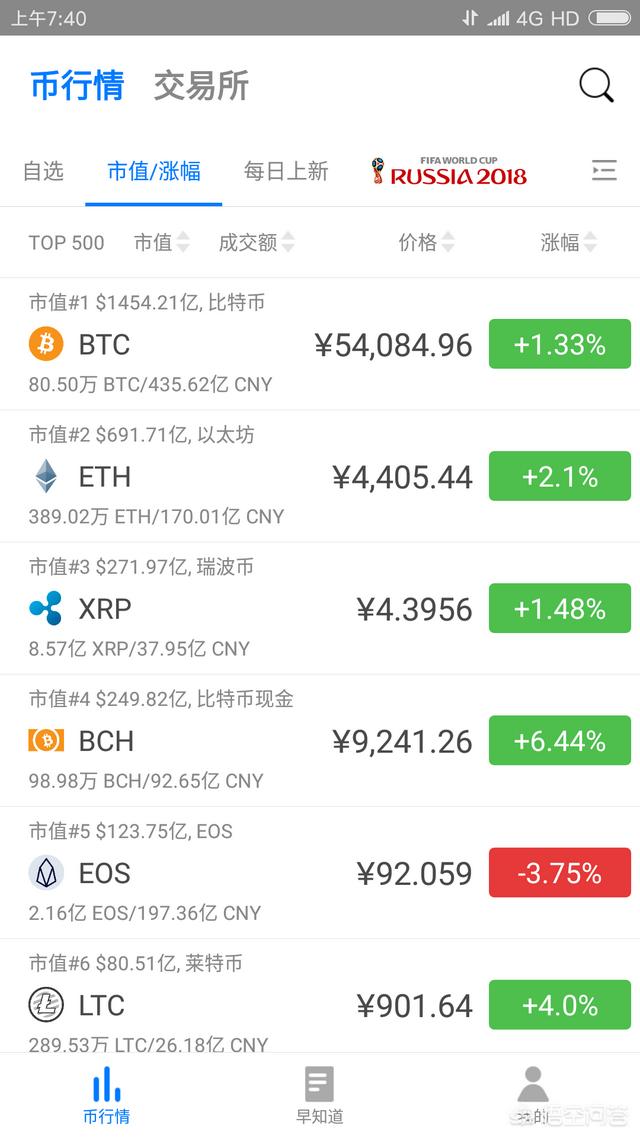The height and width of the screenshot is (1138, 640).
Task: Switch to the 自选 tab
Action: [43, 171]
